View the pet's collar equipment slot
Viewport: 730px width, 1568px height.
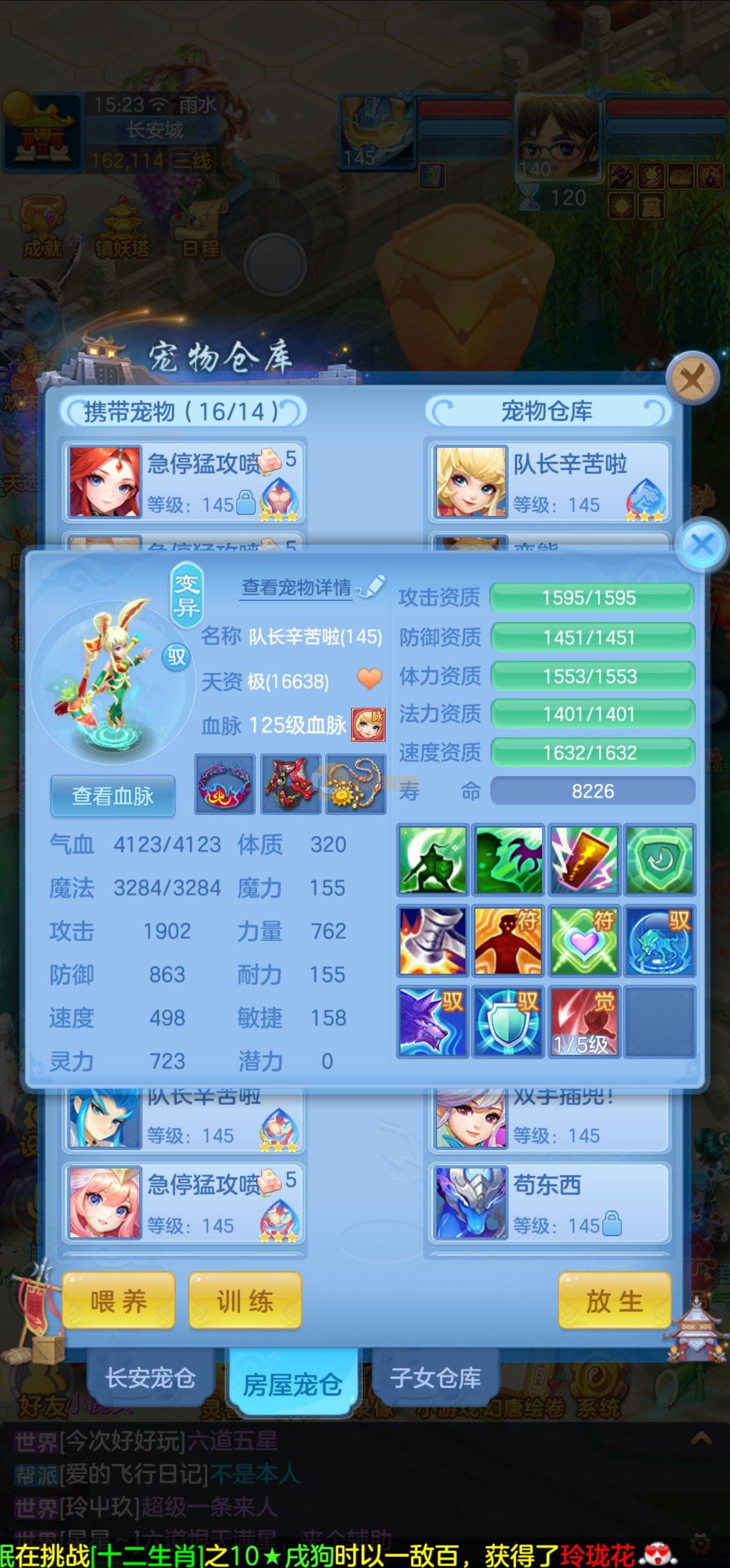225,783
